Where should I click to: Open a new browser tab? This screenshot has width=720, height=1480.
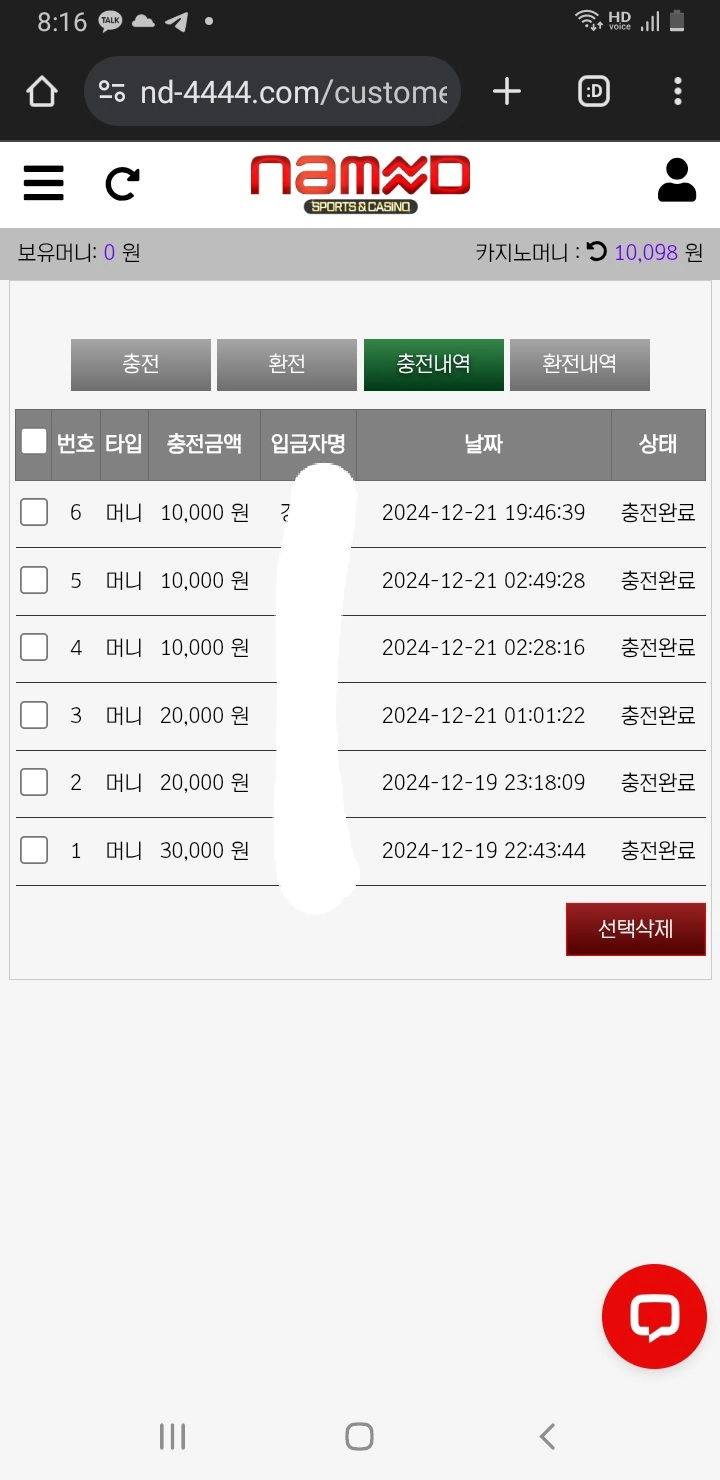pyautogui.click(x=507, y=92)
